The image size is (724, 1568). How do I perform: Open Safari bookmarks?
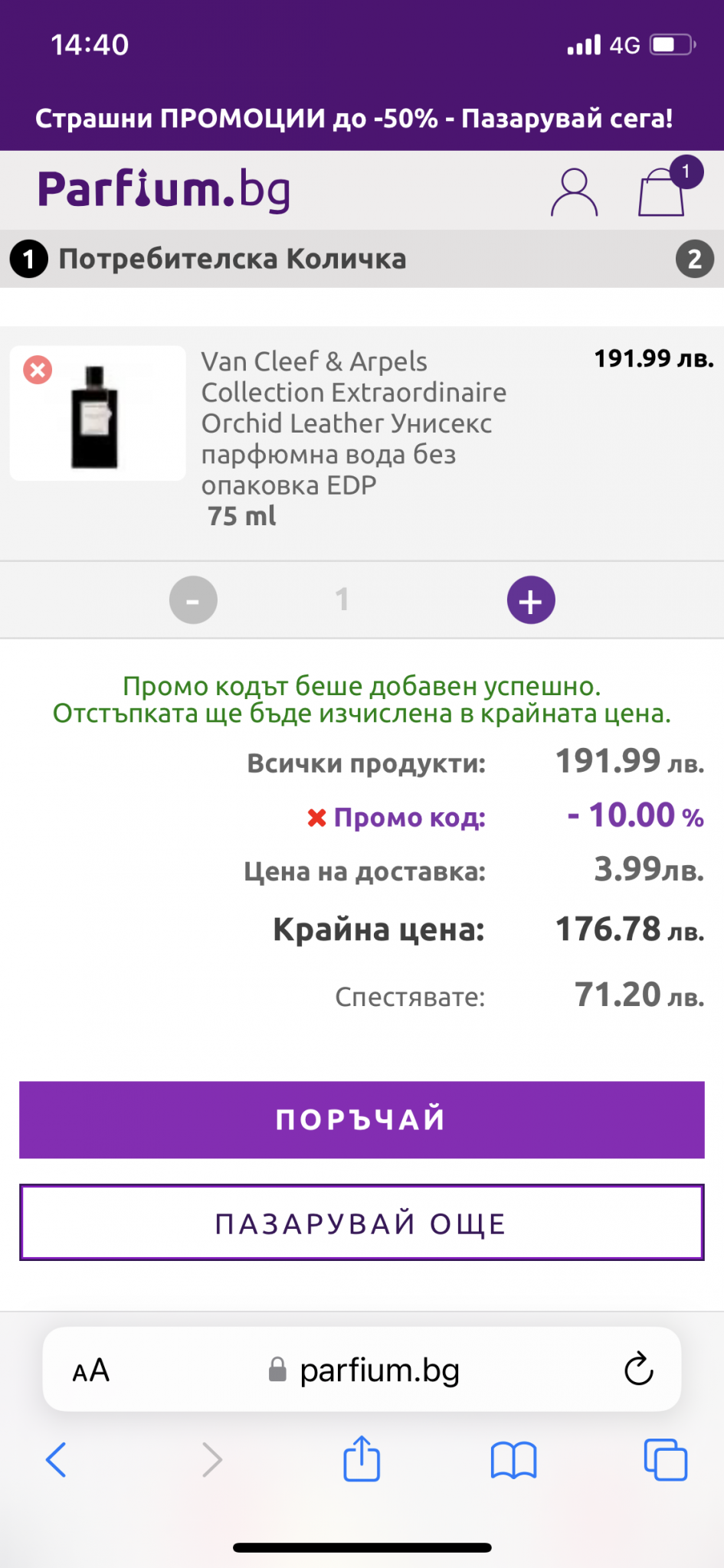coord(513,1459)
